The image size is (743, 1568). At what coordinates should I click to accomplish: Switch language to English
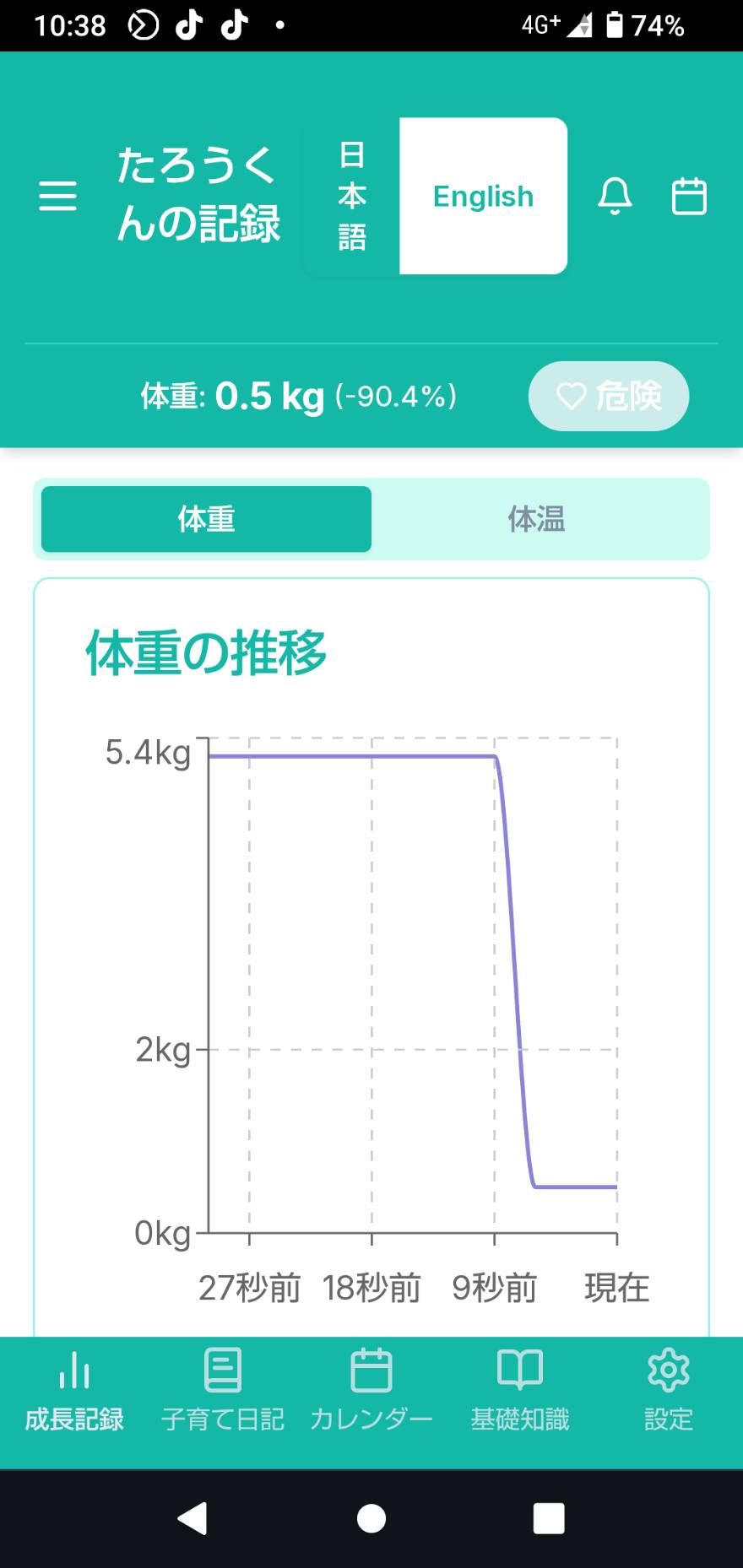[x=483, y=196]
